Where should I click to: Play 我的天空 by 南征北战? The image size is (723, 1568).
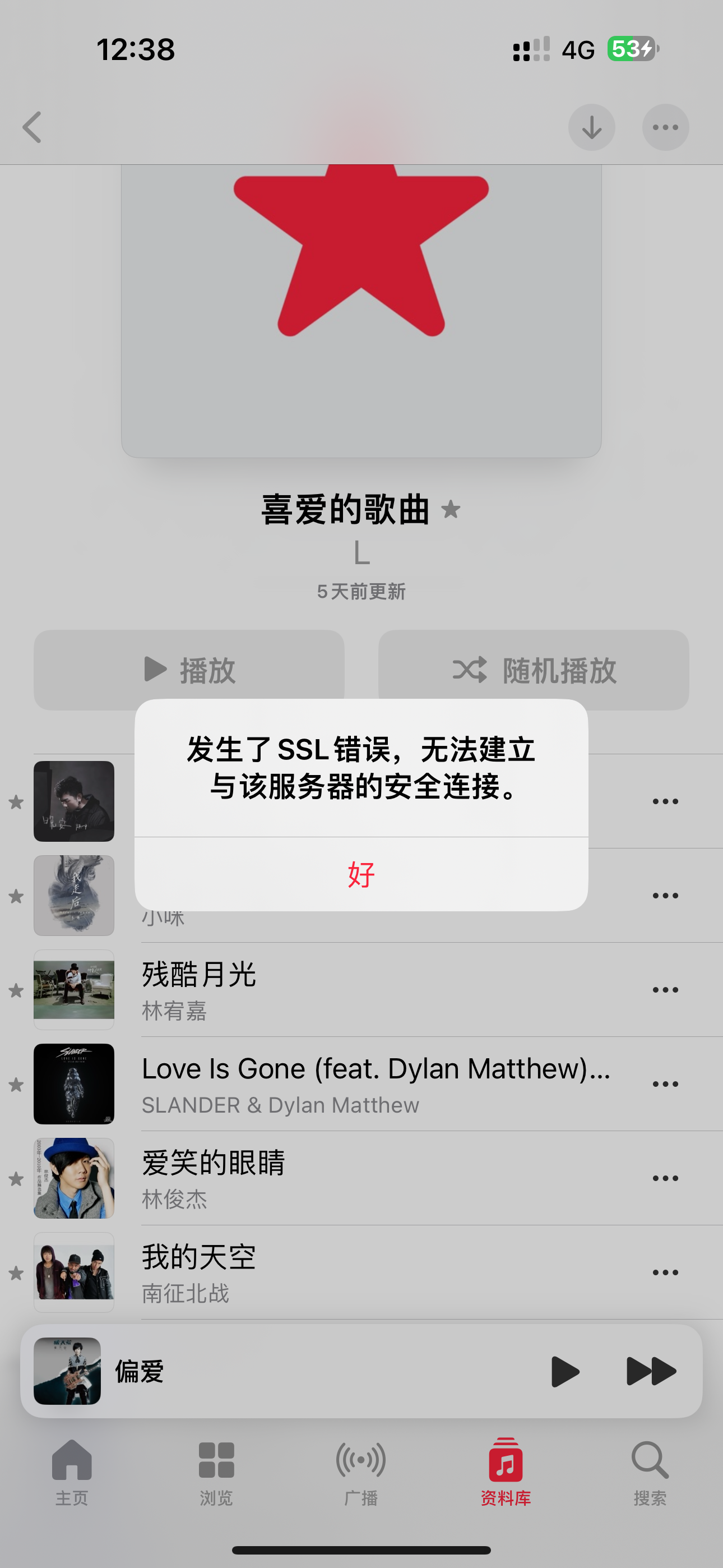click(x=365, y=1272)
